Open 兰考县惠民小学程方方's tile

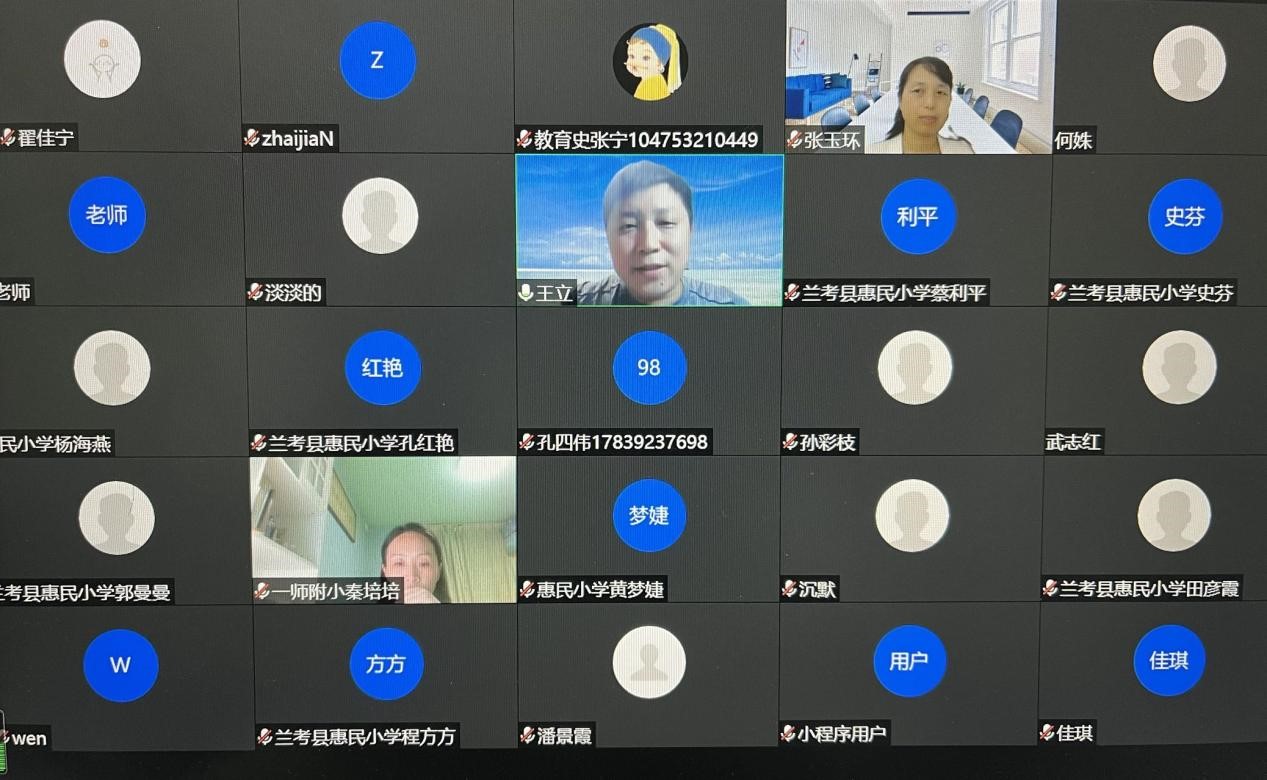click(386, 677)
